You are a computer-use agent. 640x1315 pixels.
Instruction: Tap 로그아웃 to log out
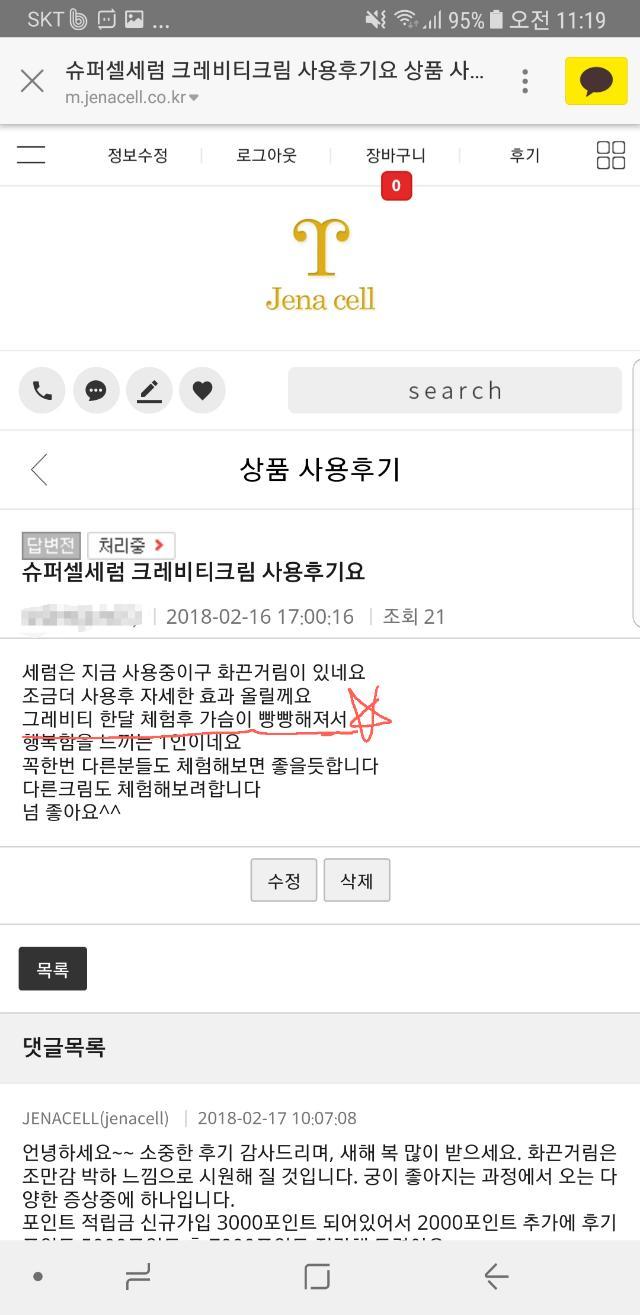pos(266,155)
